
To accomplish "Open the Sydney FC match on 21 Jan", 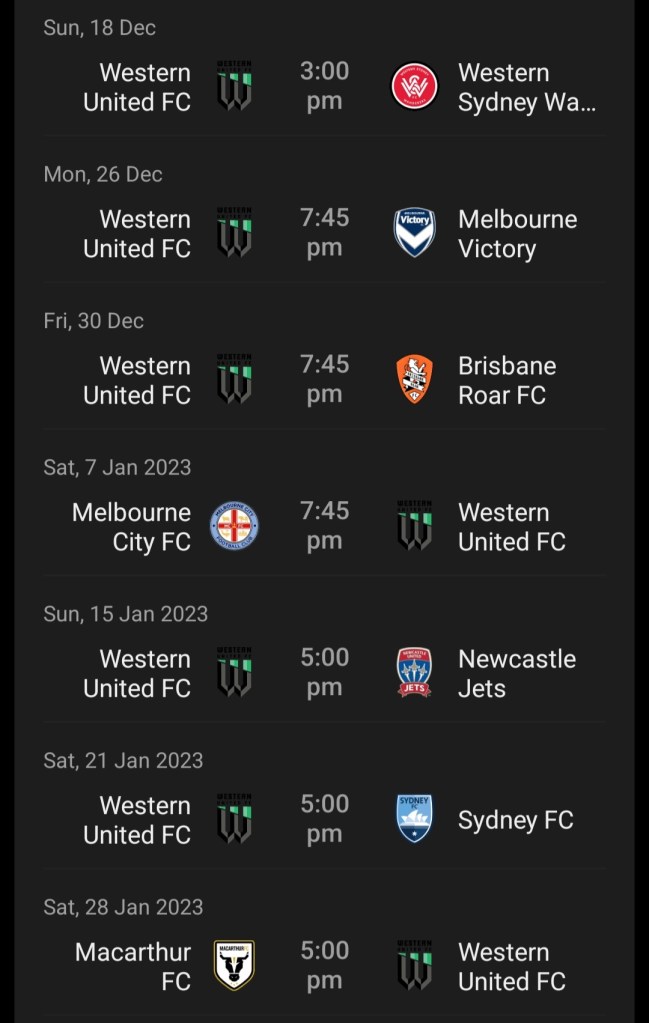I will tap(324, 819).
